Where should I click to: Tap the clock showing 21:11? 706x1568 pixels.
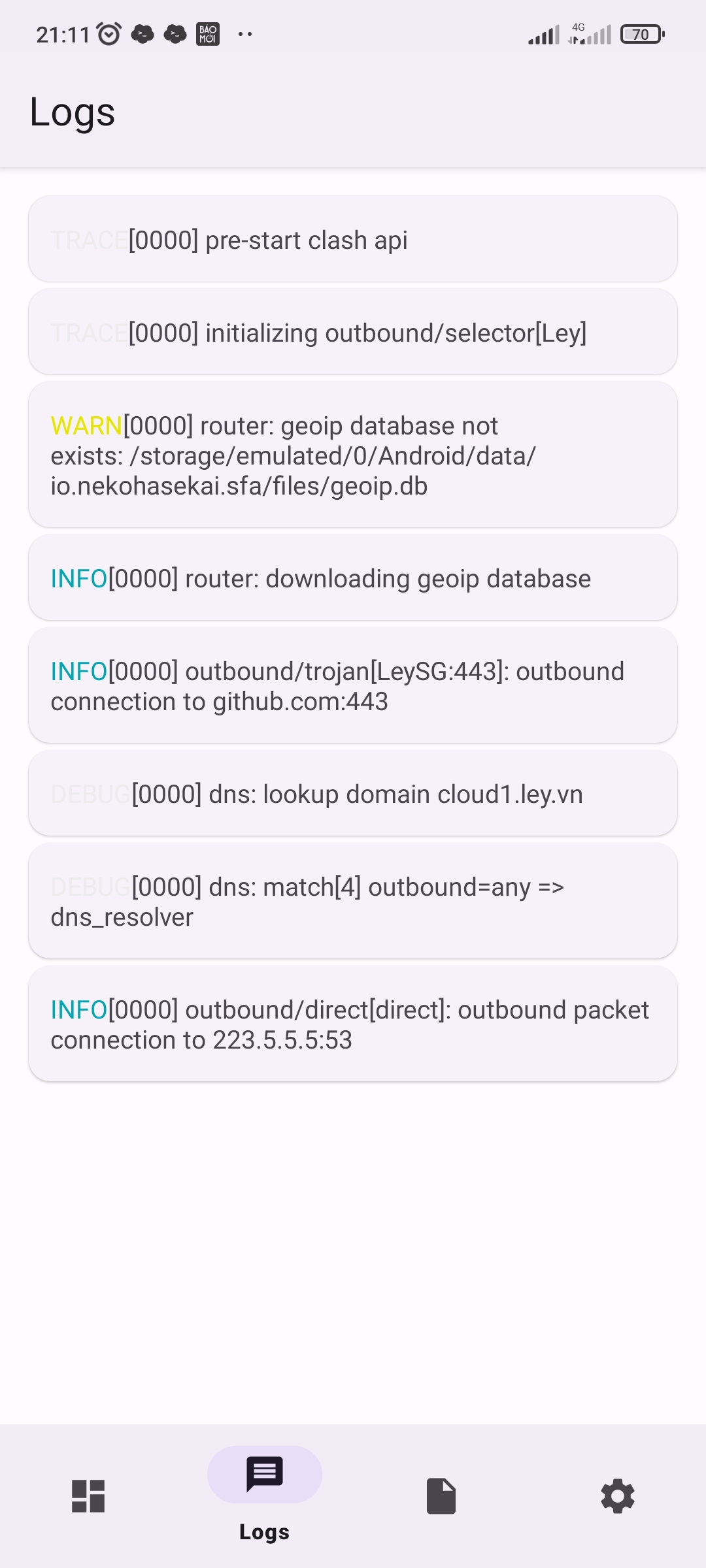pos(62,33)
